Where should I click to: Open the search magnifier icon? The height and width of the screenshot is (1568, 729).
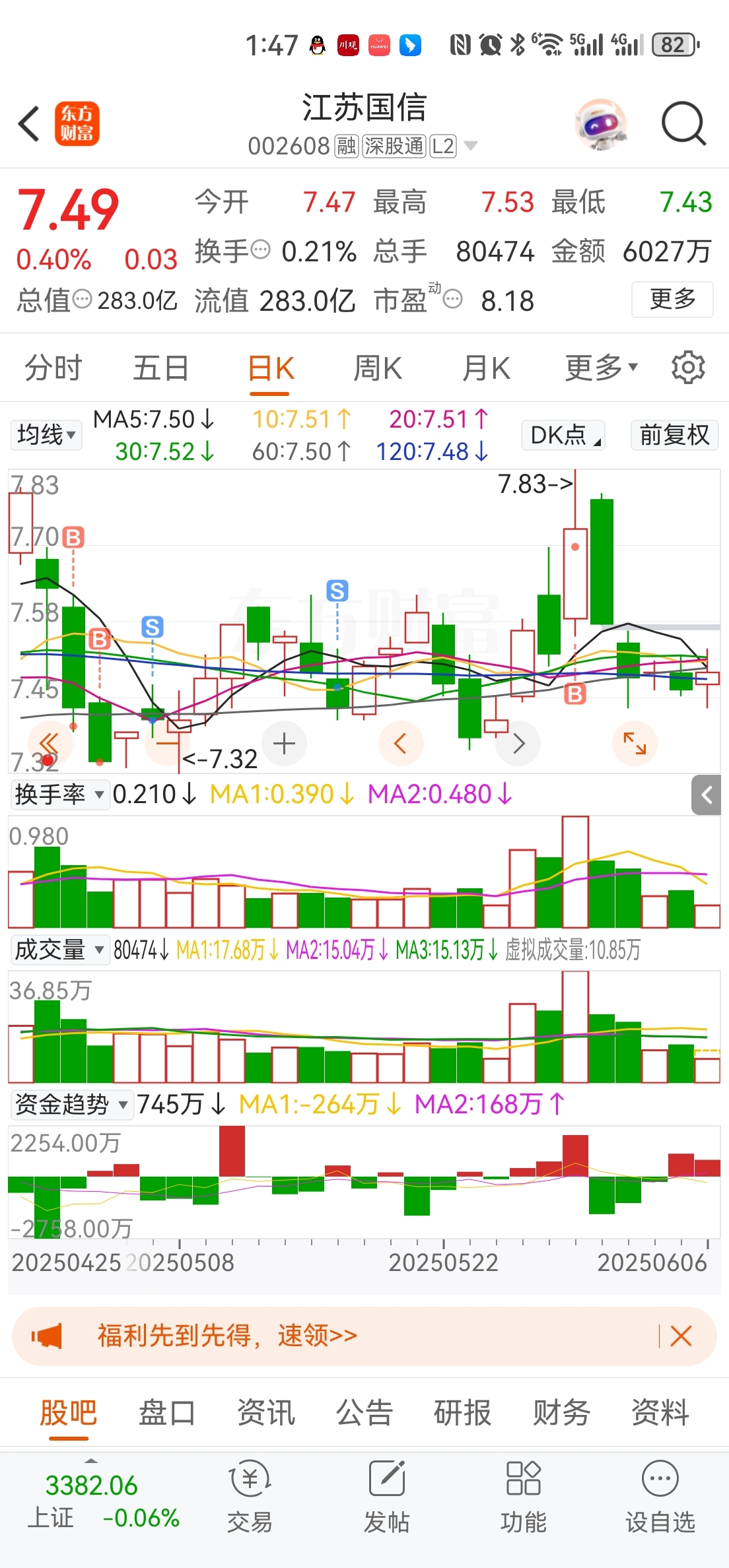683,123
